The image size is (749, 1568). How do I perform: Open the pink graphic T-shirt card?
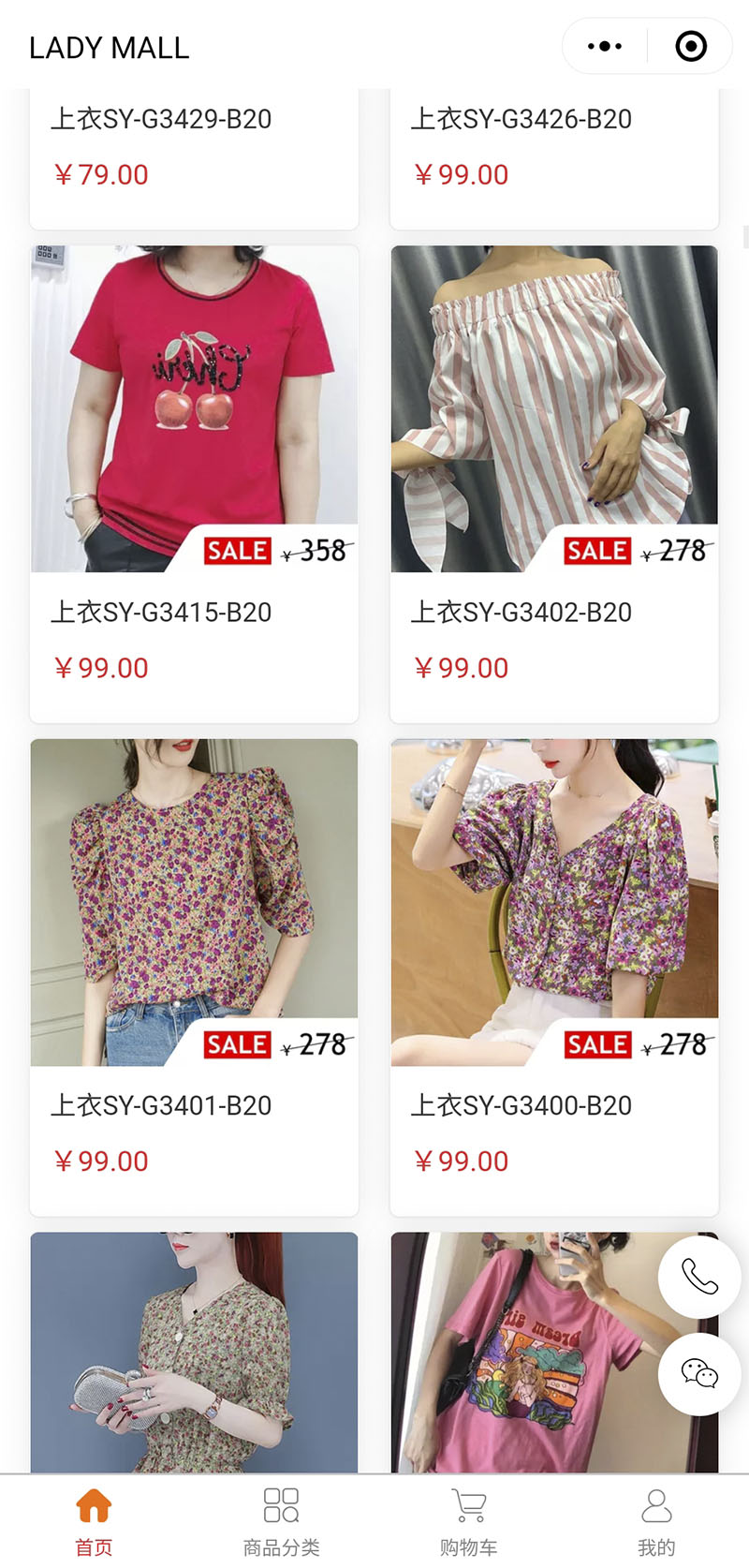point(524,1354)
